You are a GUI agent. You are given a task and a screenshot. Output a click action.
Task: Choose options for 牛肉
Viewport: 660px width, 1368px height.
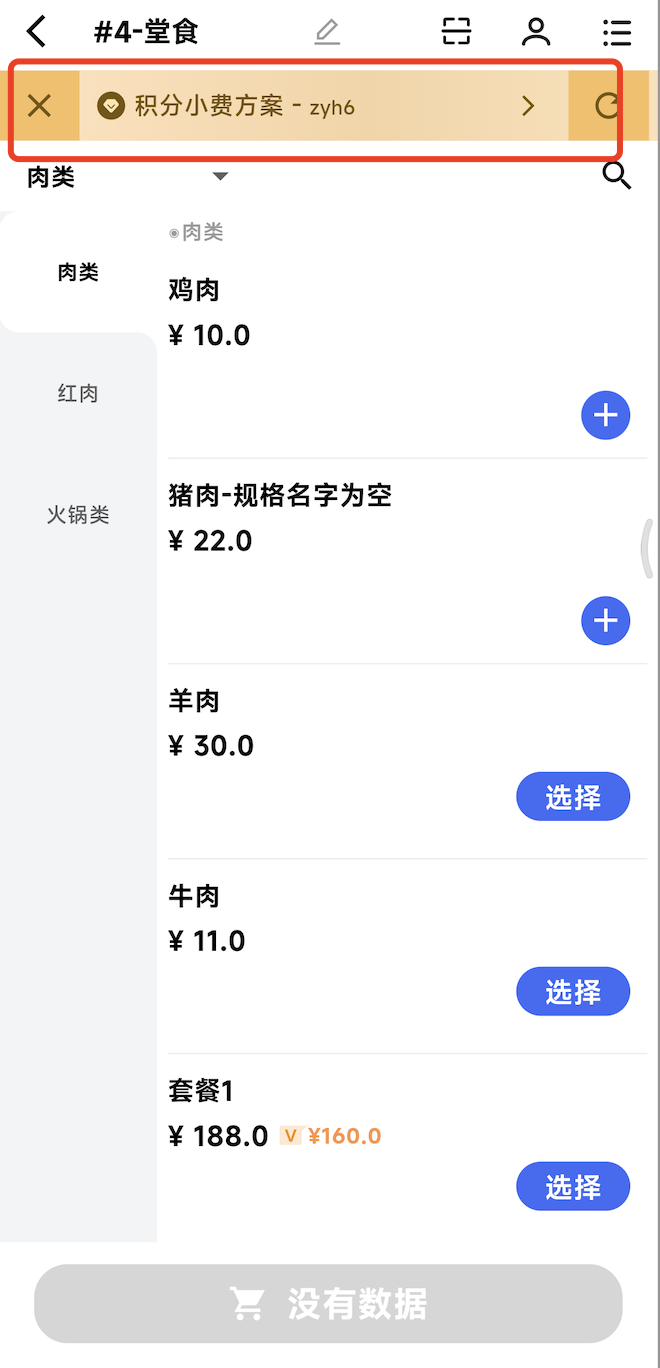click(x=573, y=992)
